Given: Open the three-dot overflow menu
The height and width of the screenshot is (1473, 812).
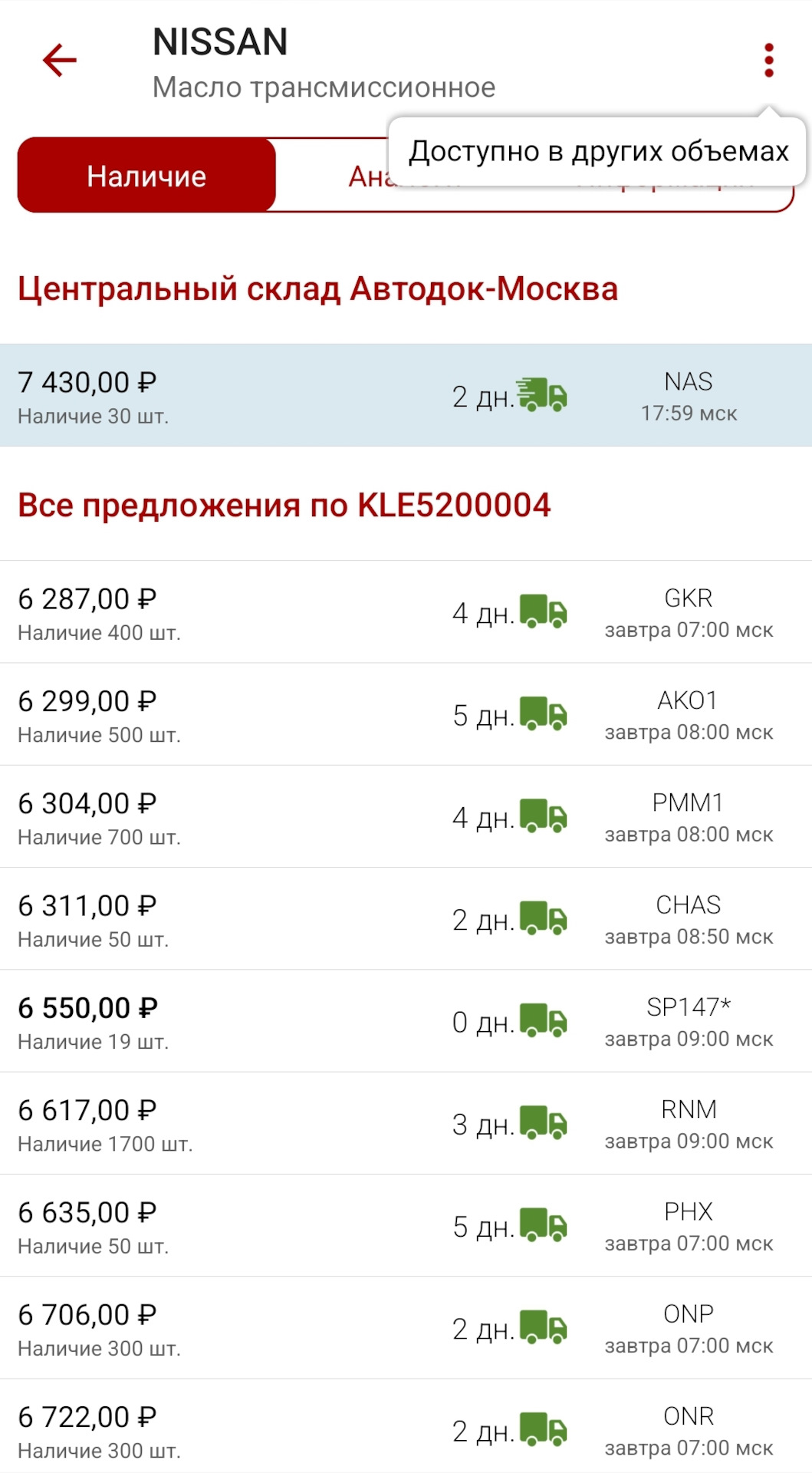Looking at the screenshot, I should (768, 61).
